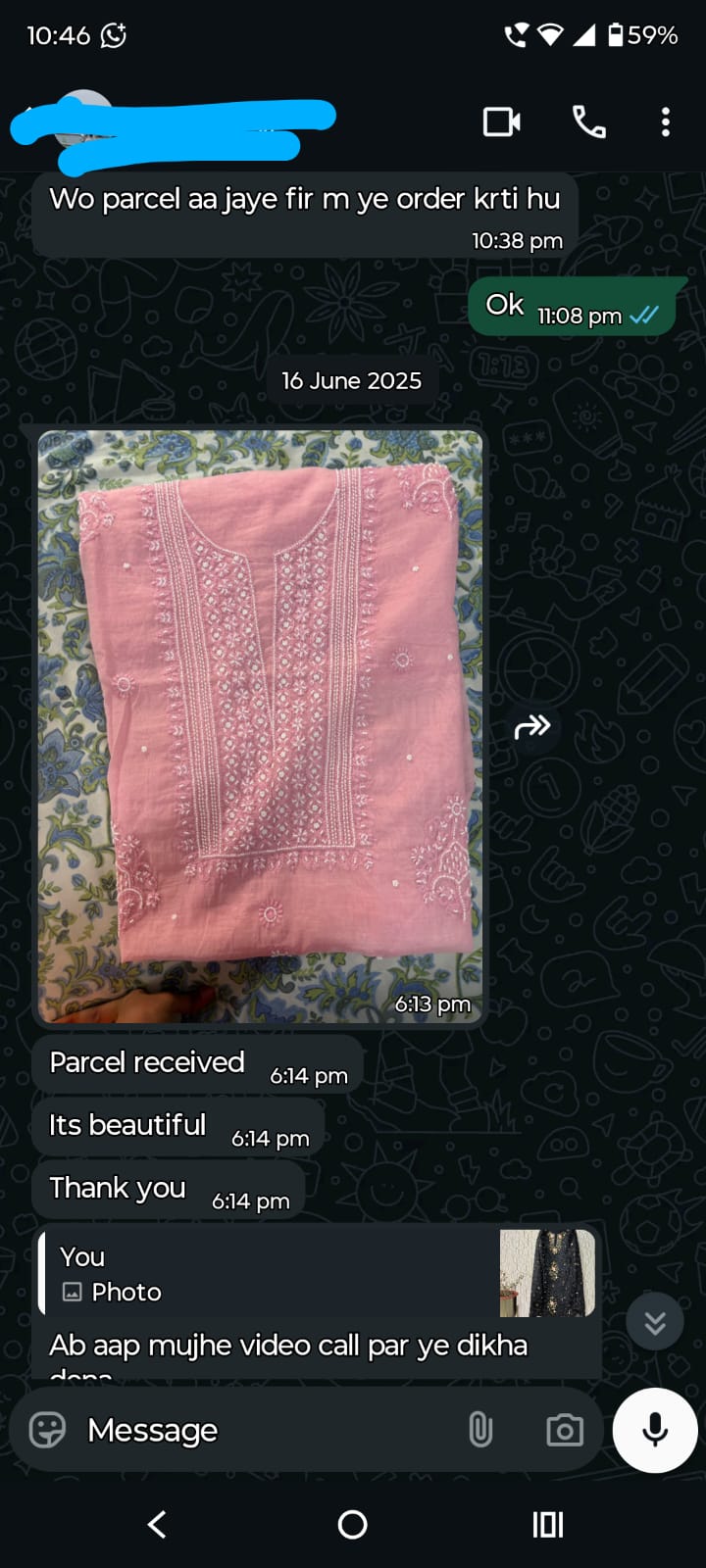Go back with the system back button

pos(157,1524)
